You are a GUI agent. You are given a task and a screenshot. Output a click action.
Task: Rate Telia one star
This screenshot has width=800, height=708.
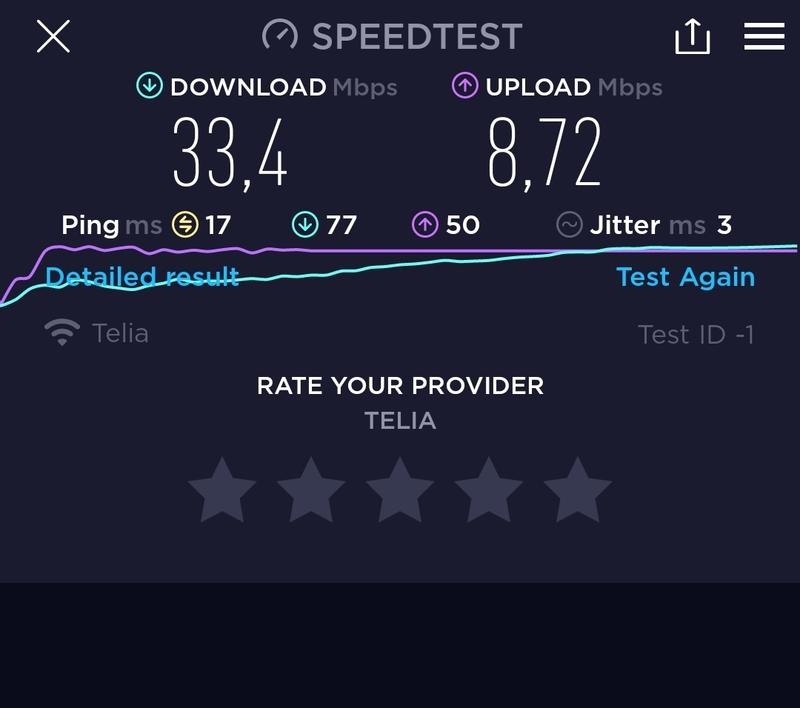[222, 490]
